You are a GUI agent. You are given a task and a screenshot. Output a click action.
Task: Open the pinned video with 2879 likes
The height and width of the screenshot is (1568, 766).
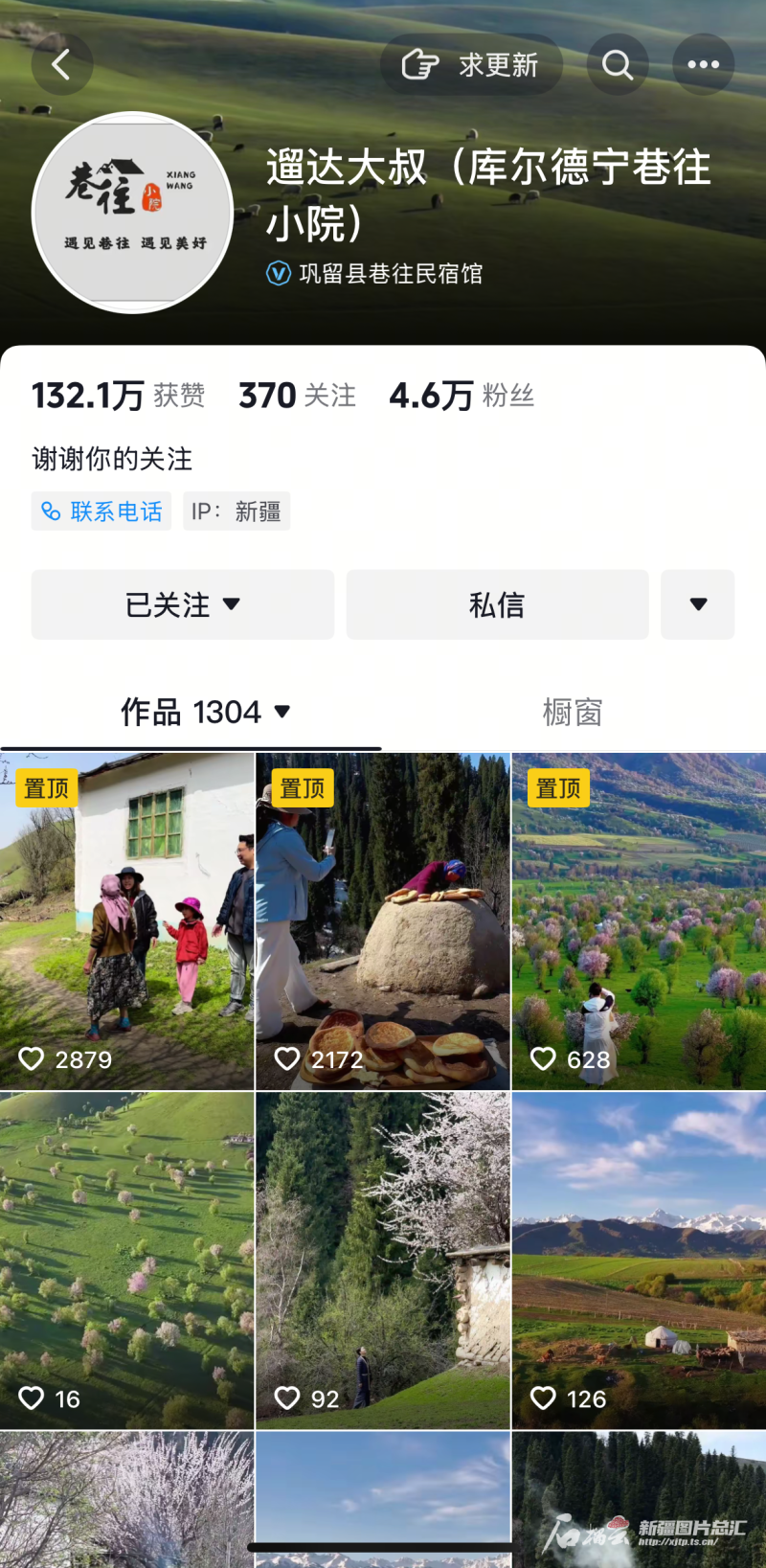126,920
